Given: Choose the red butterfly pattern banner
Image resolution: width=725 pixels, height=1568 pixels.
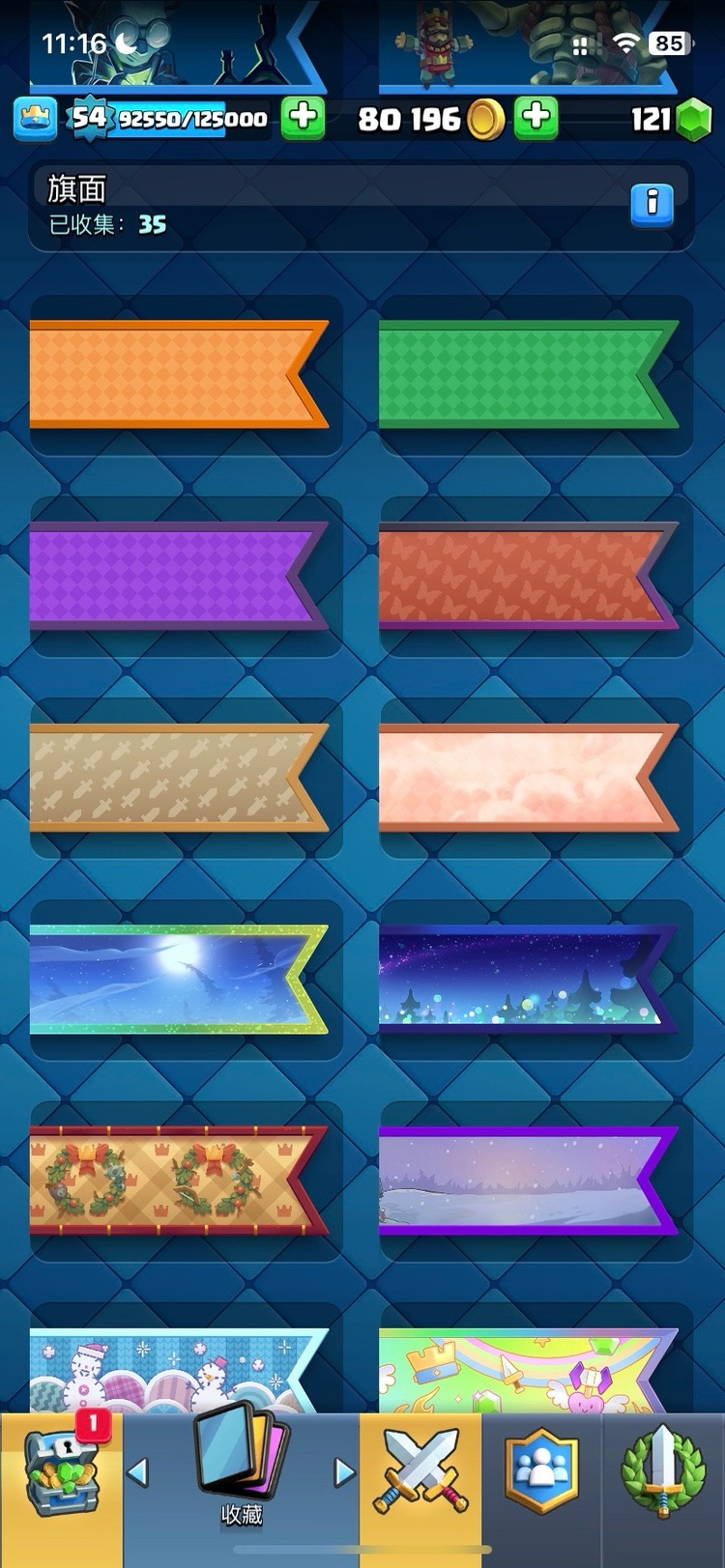Looking at the screenshot, I should (522, 576).
